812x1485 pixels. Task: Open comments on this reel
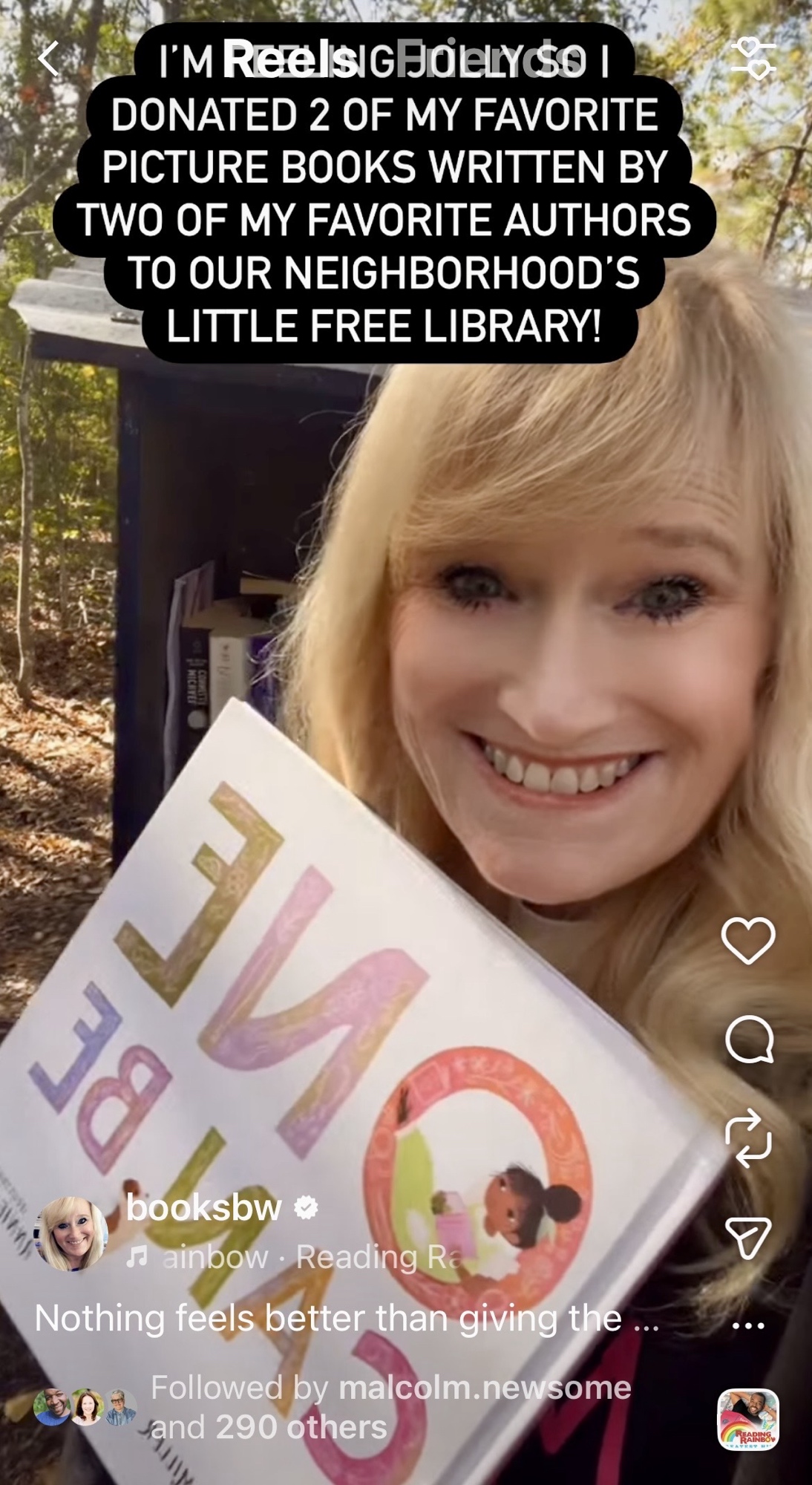(748, 1038)
